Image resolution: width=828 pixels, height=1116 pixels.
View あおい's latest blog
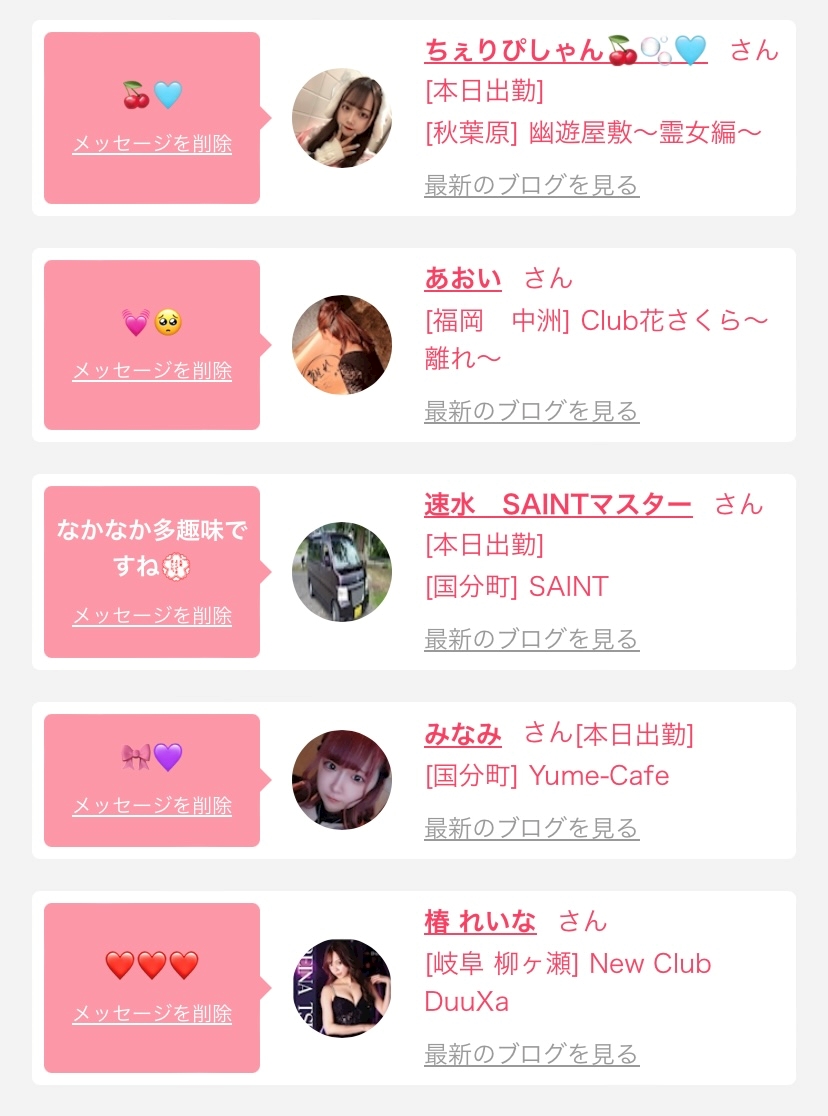[x=531, y=412]
